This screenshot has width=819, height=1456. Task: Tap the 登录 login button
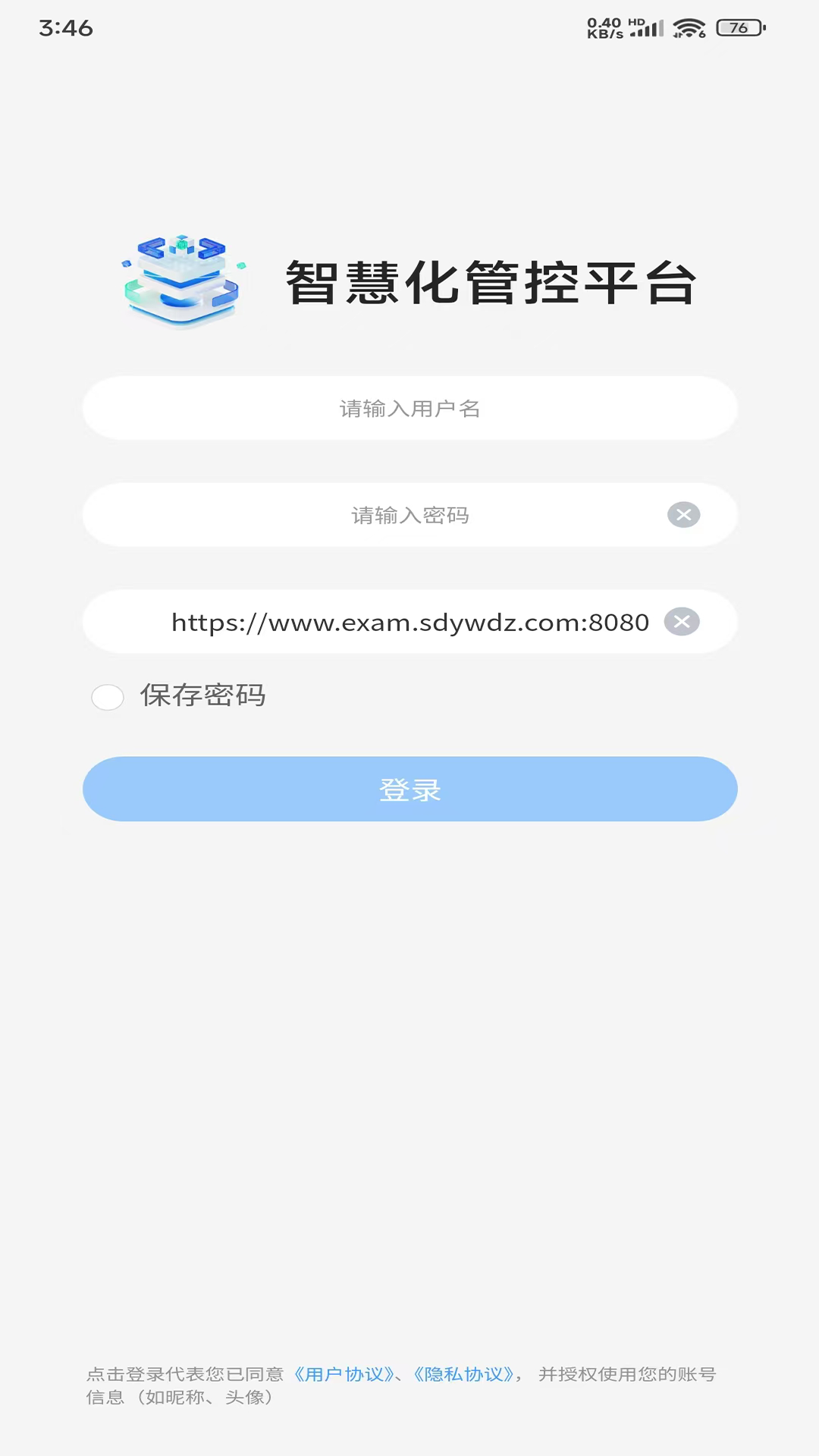click(409, 789)
